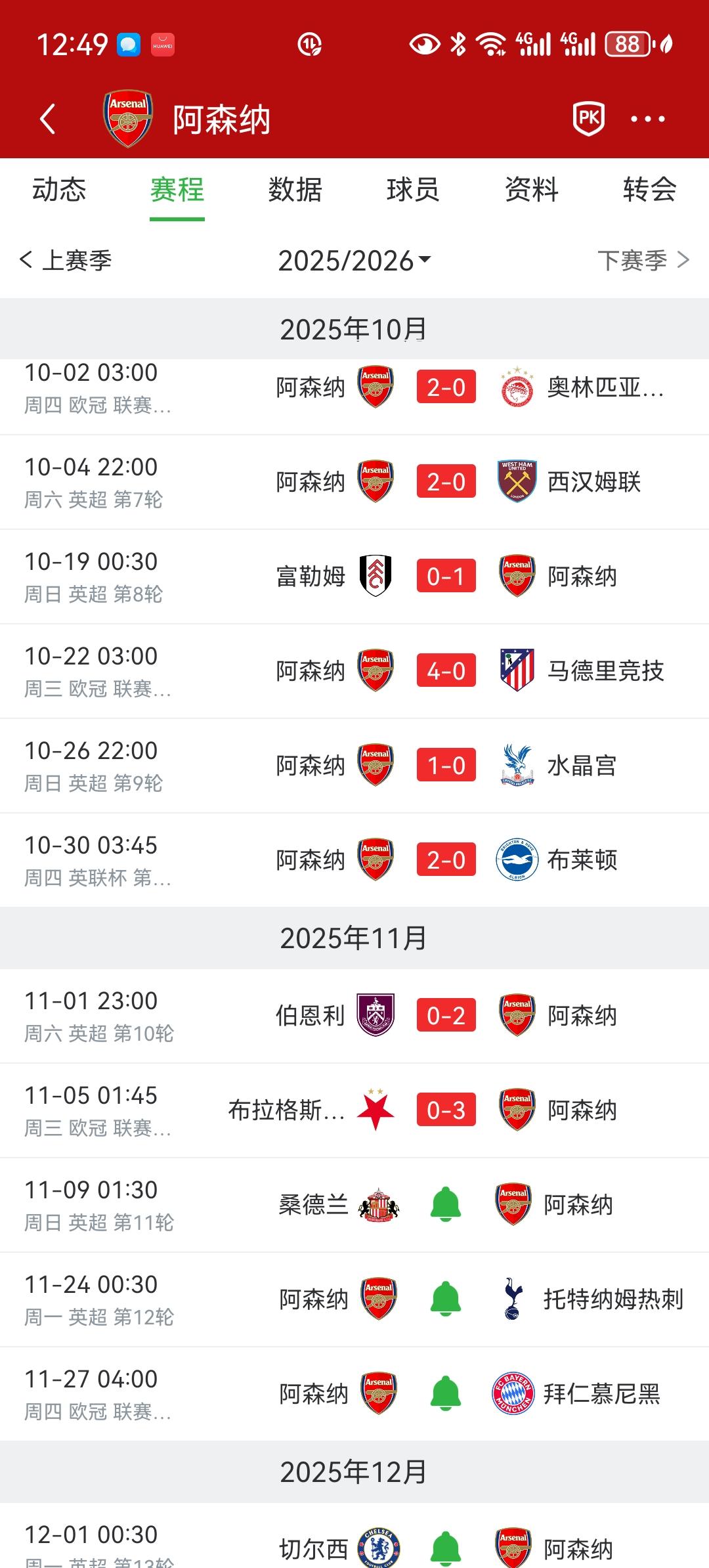Open the Arsenal vs 马德里竞技 match
Image resolution: width=709 pixels, height=1568 pixels.
coord(354,671)
